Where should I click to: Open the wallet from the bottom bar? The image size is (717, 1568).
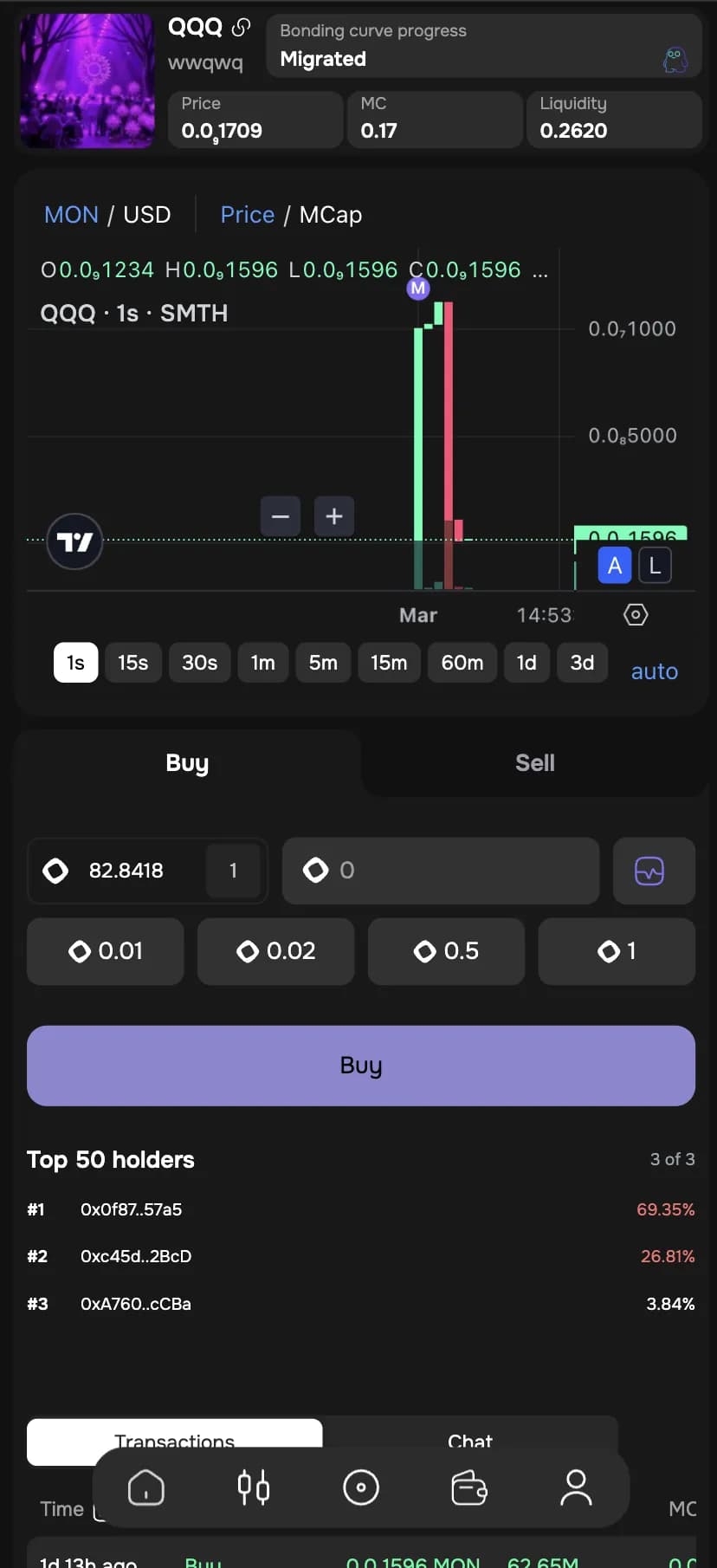click(469, 1488)
